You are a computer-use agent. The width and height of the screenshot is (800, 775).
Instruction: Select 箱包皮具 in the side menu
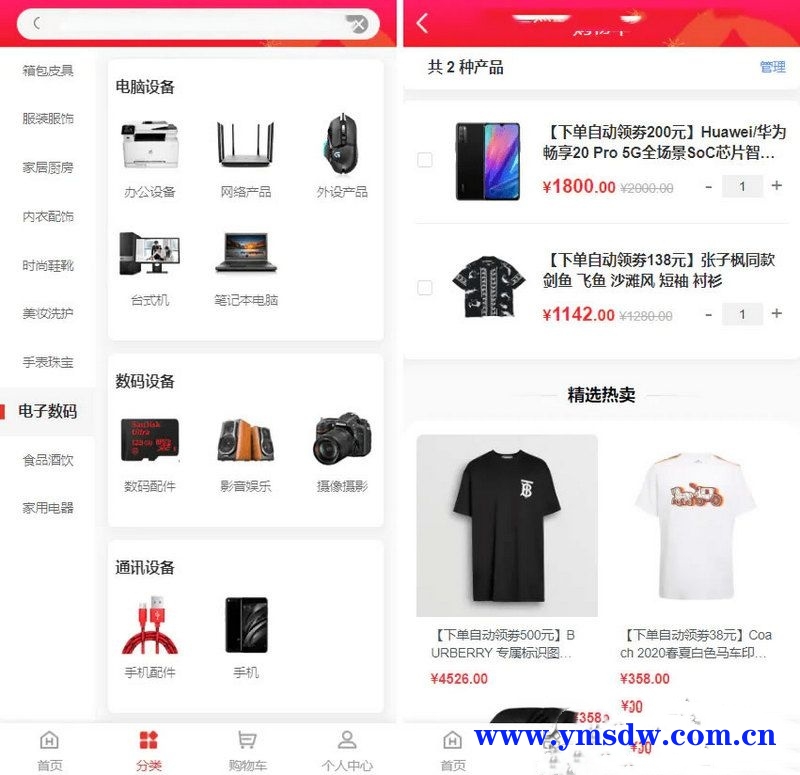(48, 71)
